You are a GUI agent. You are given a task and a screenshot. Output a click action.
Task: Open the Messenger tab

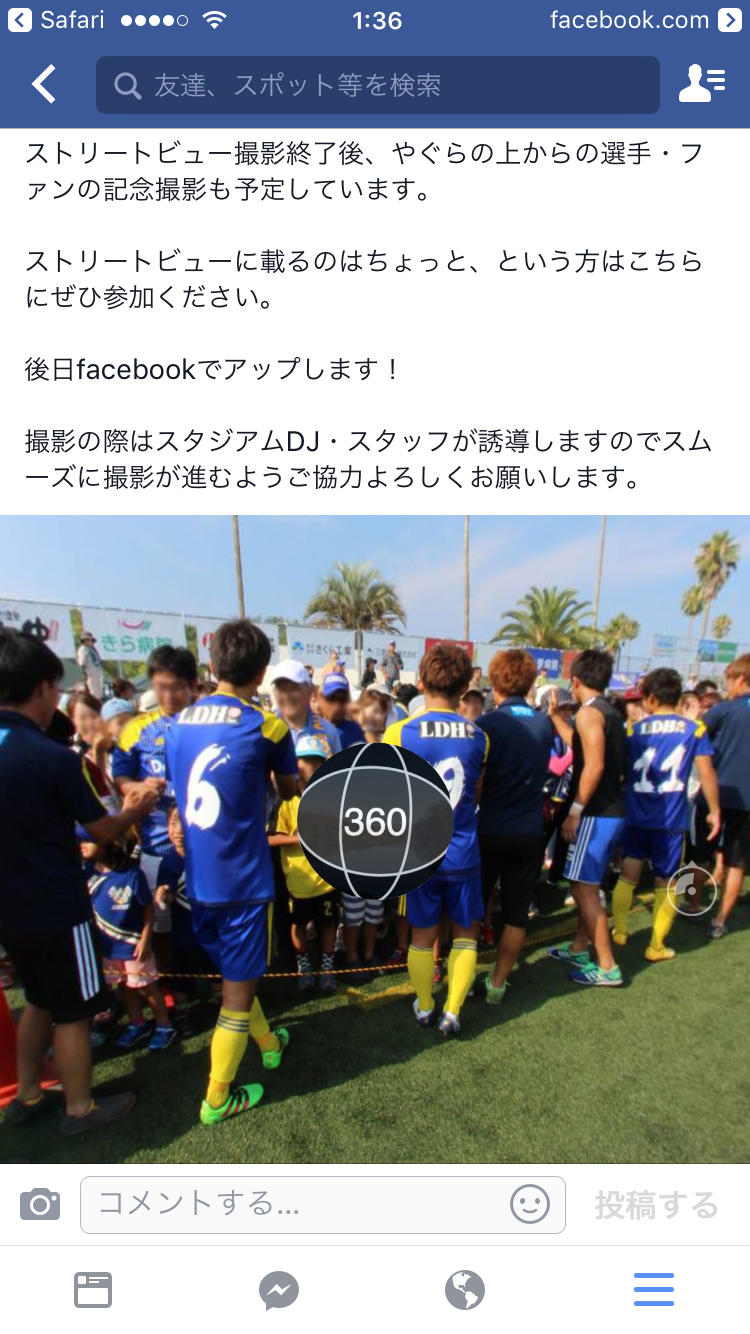(x=279, y=1290)
